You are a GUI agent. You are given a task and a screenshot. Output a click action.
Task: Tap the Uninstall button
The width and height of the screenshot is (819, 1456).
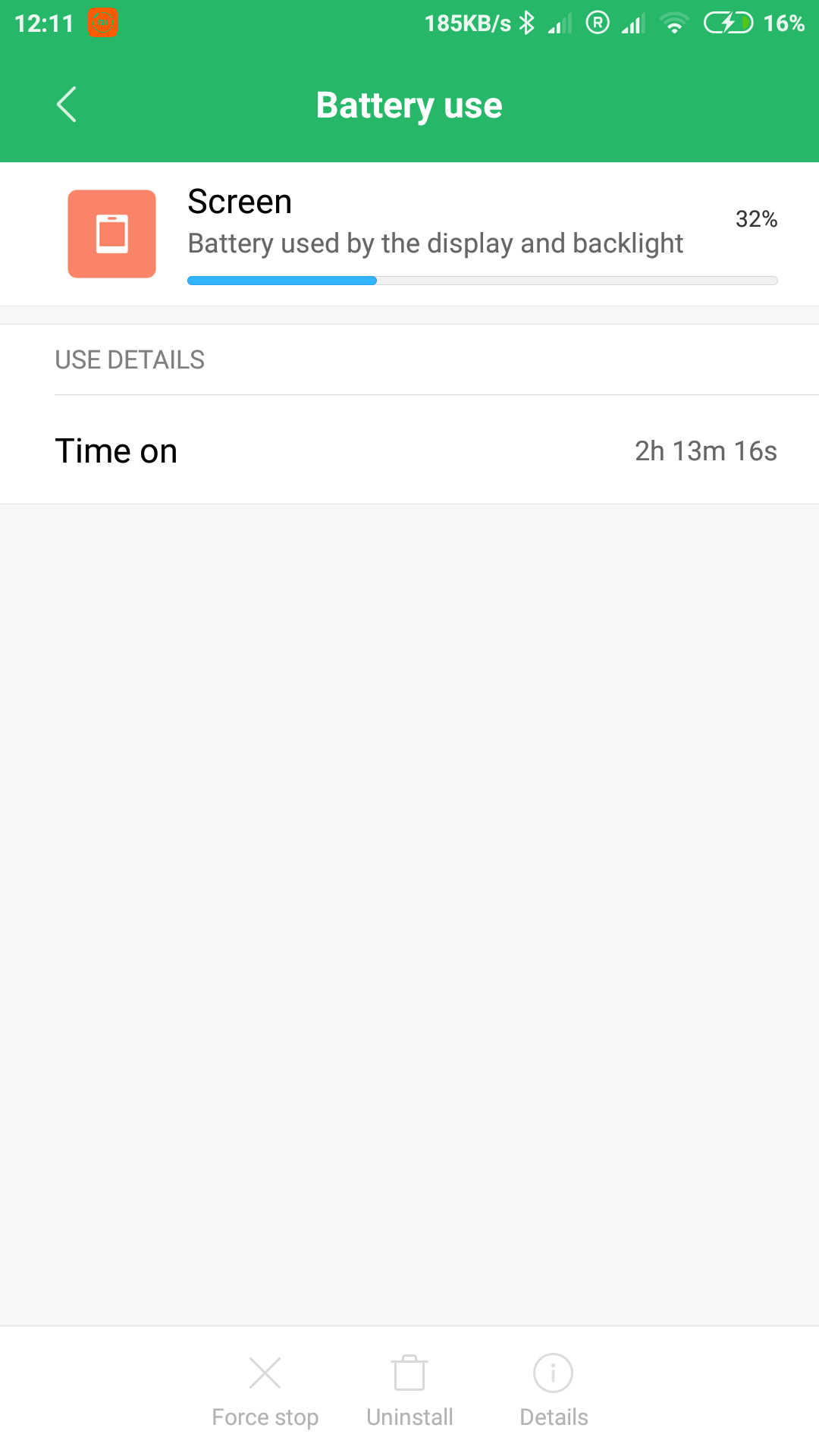tap(409, 1391)
